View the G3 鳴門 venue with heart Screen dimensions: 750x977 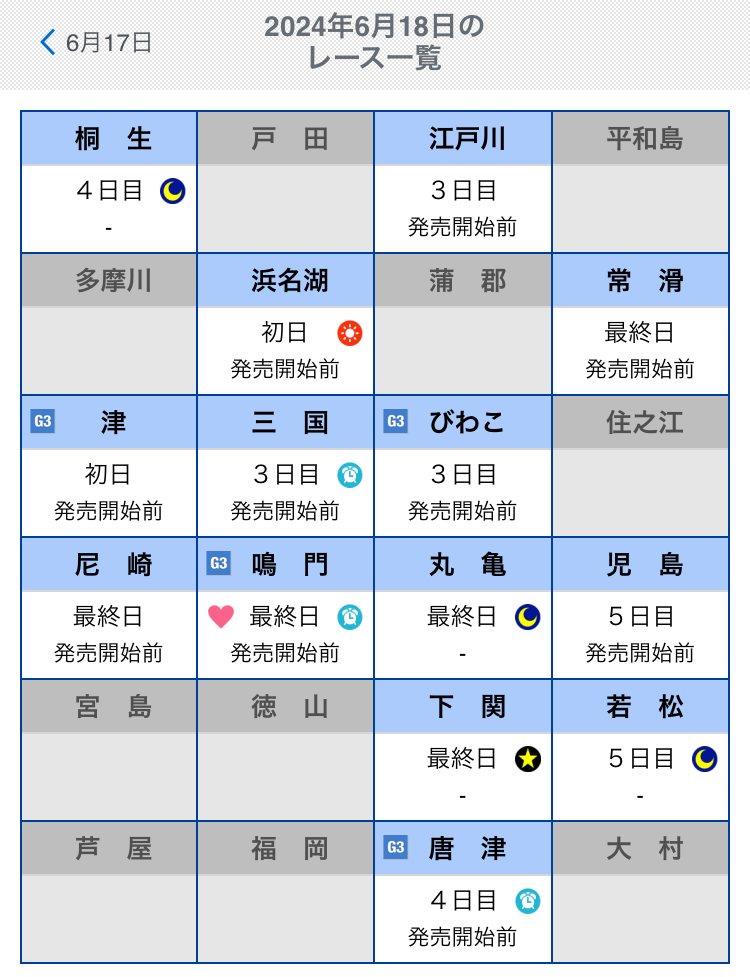point(286,609)
